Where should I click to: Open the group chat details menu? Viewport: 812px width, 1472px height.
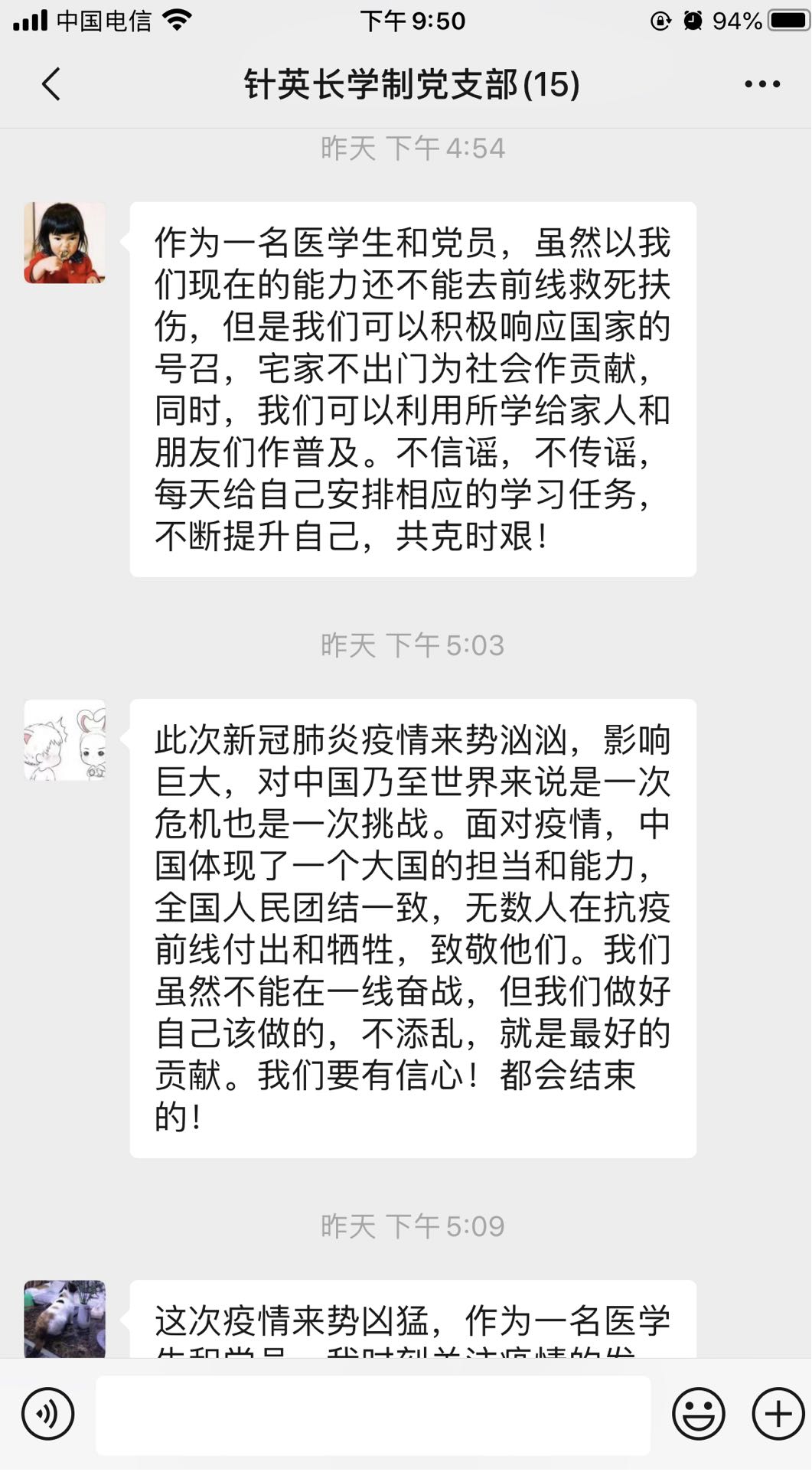(762, 84)
